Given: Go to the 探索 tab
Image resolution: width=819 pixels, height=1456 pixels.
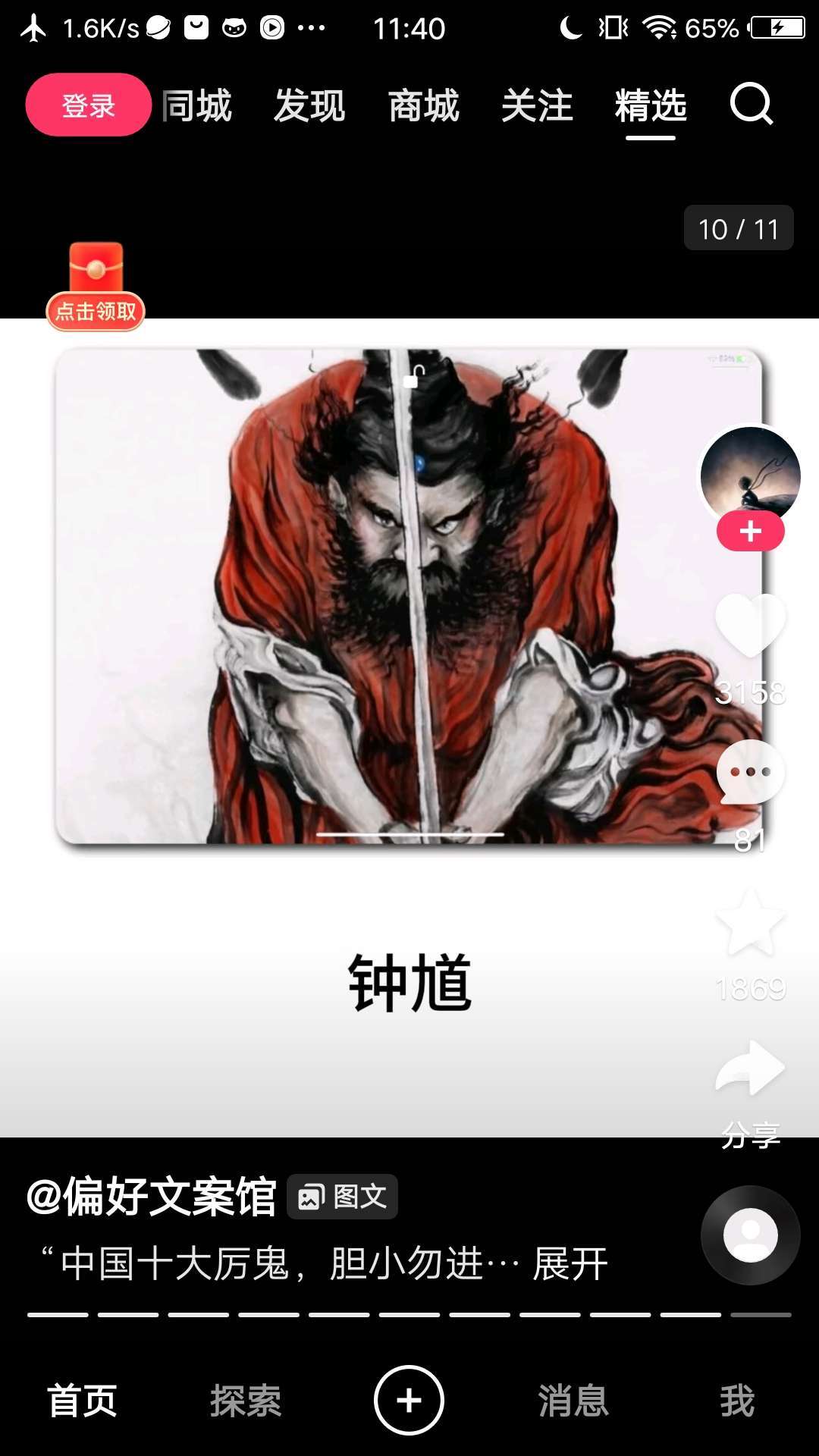Looking at the screenshot, I should pos(246,1401).
